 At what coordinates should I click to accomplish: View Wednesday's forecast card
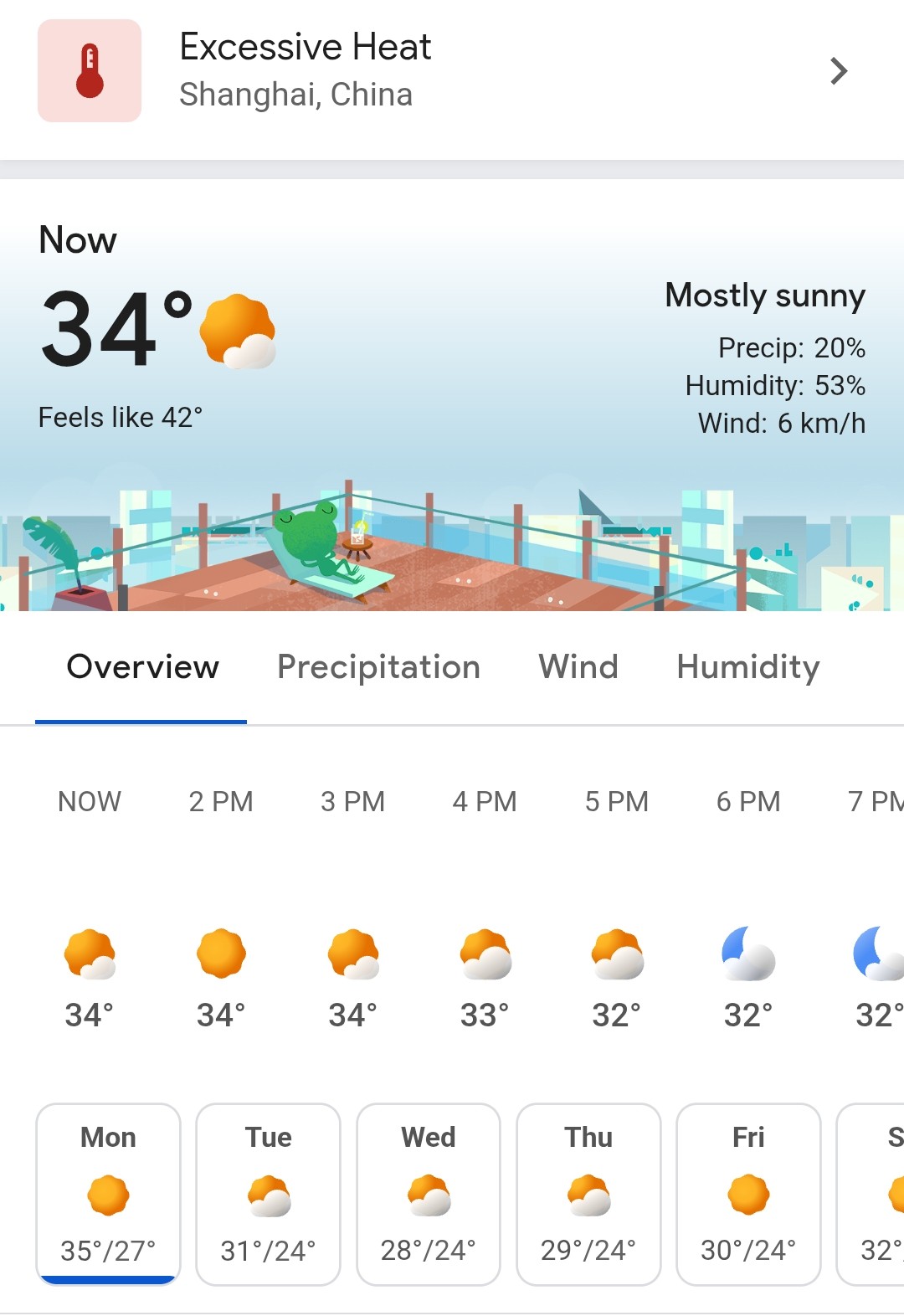(x=429, y=1193)
